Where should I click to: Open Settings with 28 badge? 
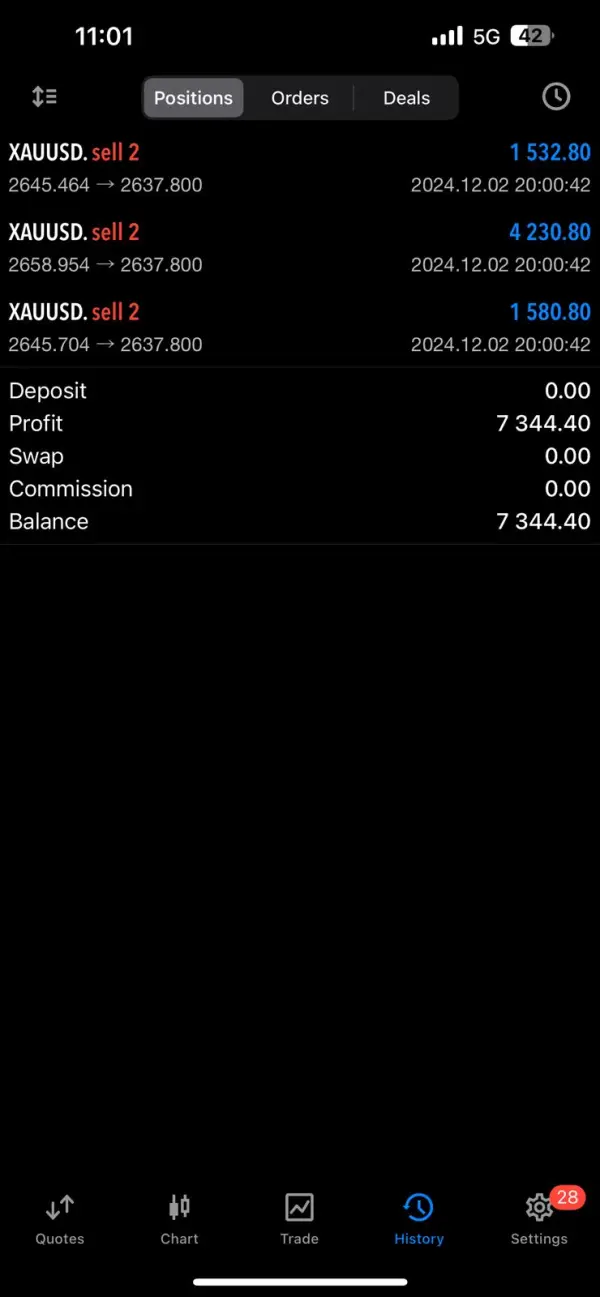(539, 1219)
